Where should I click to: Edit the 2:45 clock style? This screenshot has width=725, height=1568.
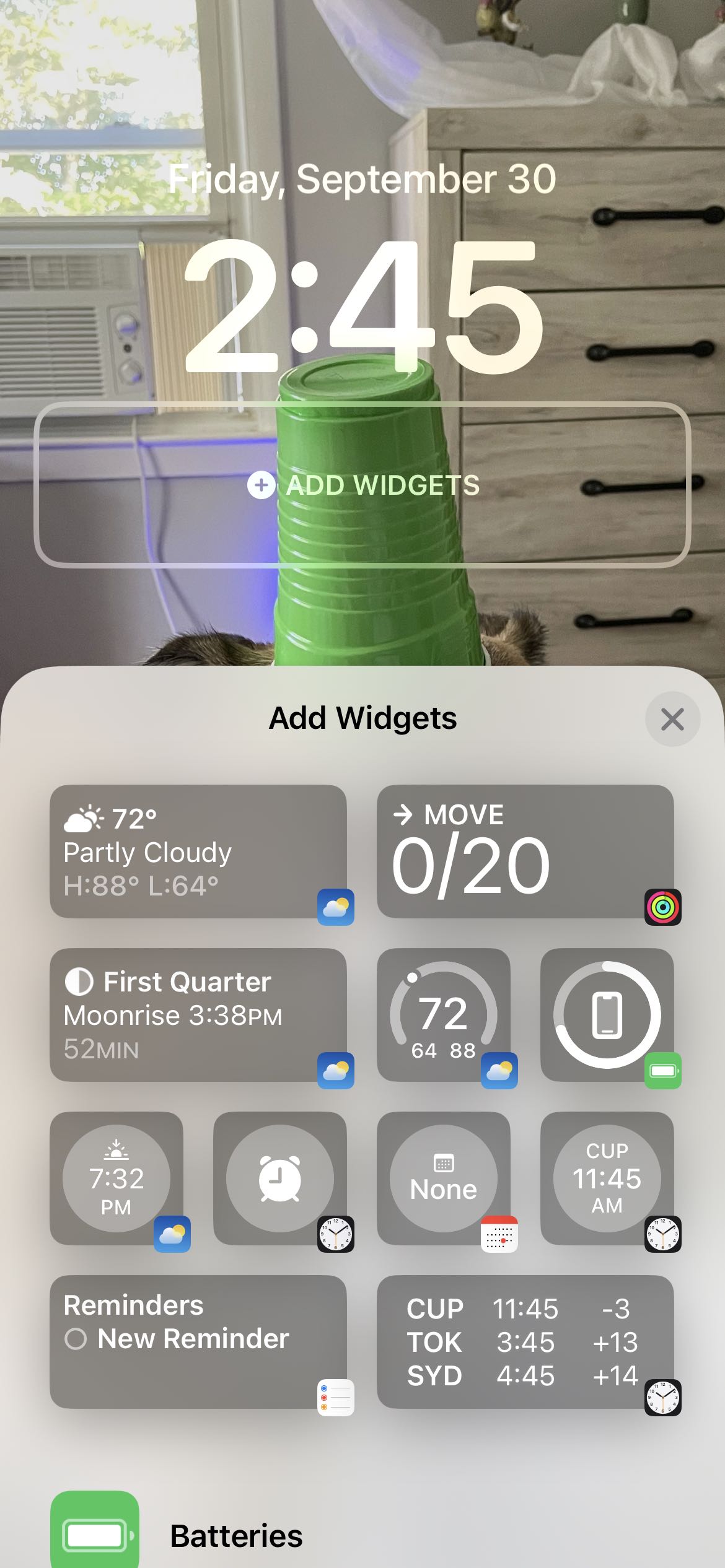pyautogui.click(x=362, y=307)
